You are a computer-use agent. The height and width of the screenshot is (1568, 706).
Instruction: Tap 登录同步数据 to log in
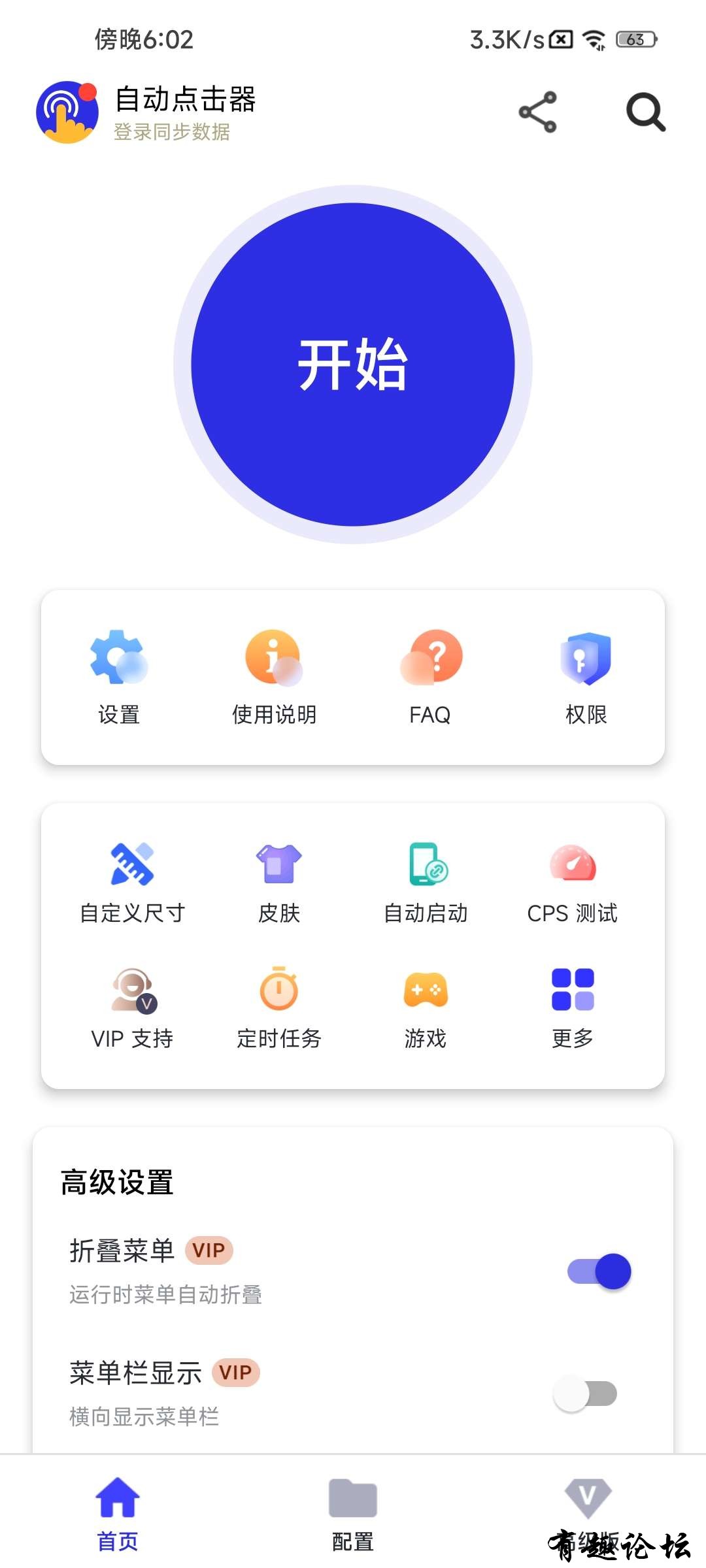(172, 132)
